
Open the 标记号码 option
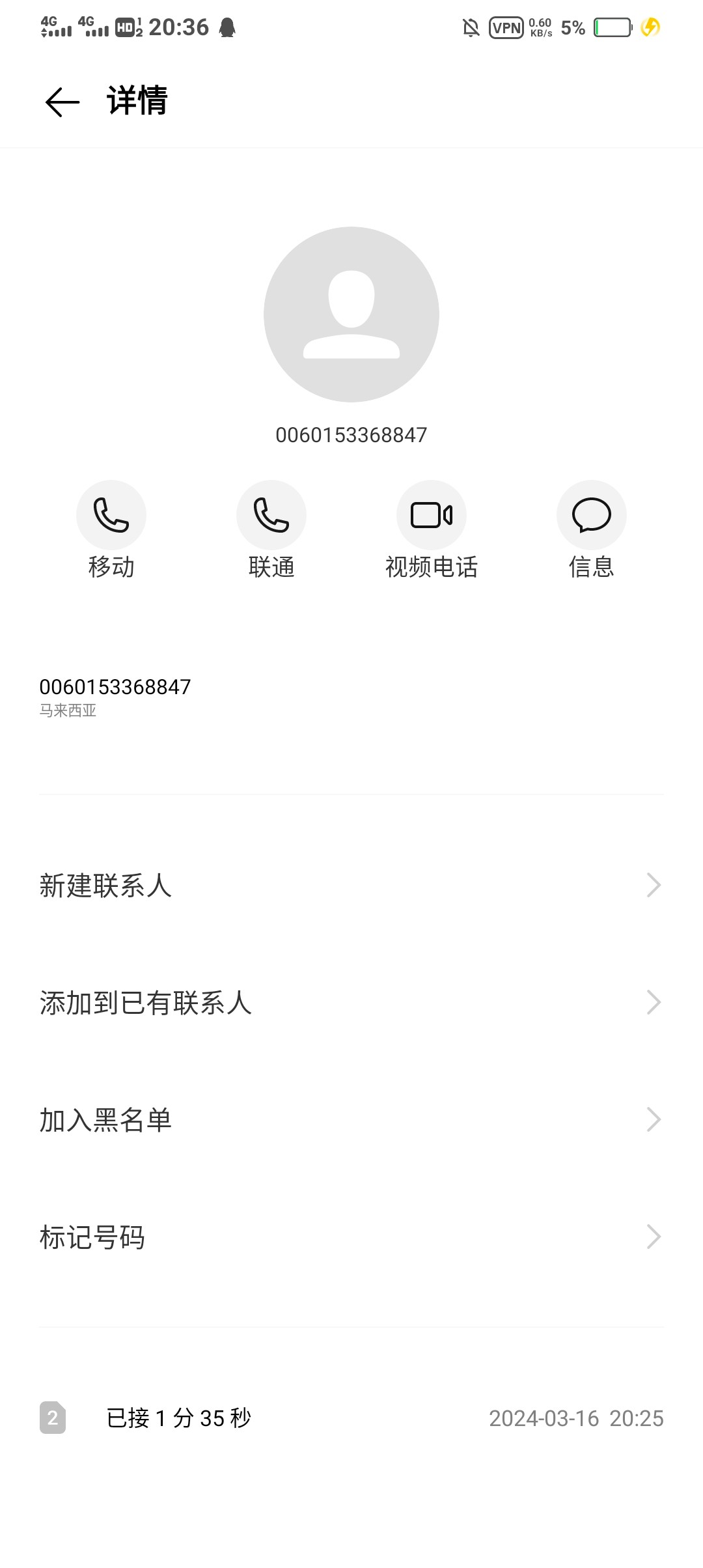351,1237
